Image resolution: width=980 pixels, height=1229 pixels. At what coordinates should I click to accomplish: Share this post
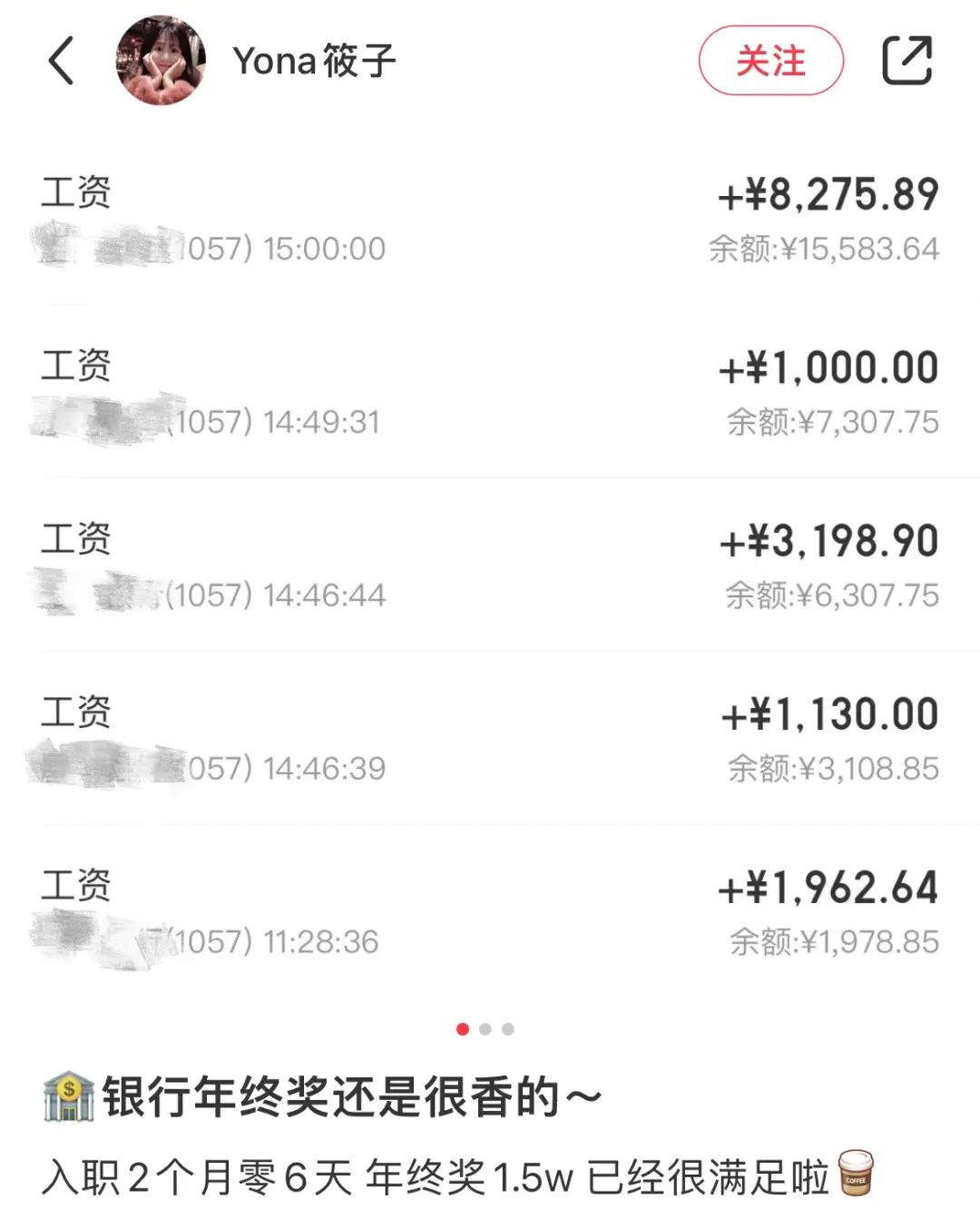[906, 61]
